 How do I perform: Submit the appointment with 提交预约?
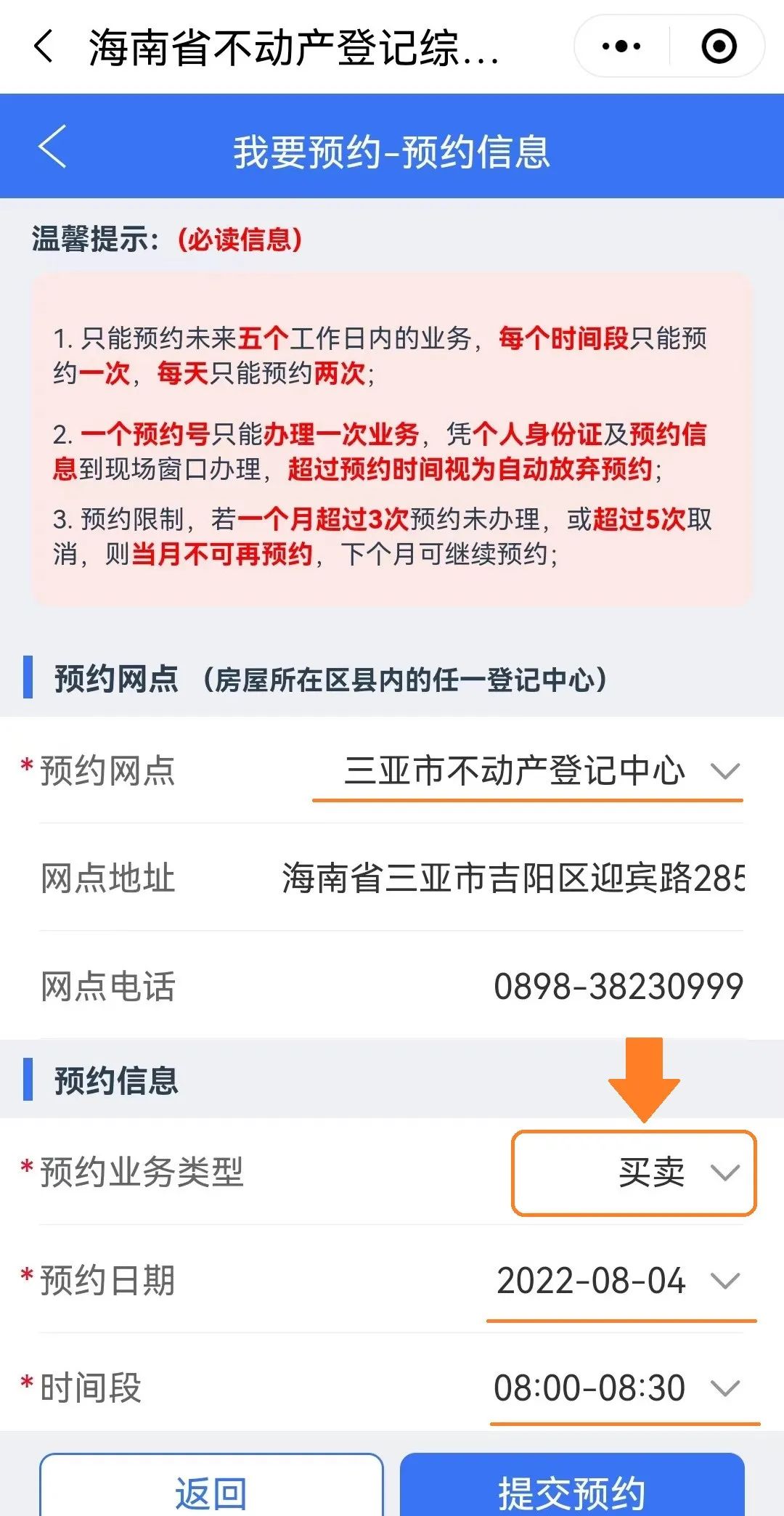pos(573,1485)
